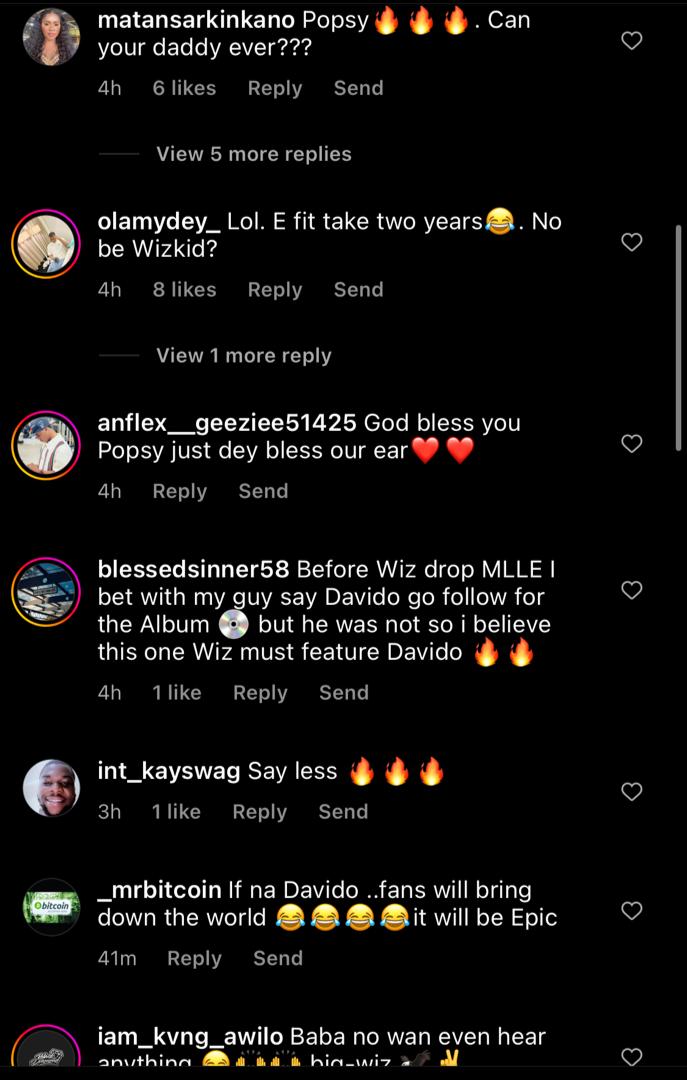This screenshot has height=1080, width=687.
Task: Like int_kayswag's Say less comment
Action: point(631,792)
